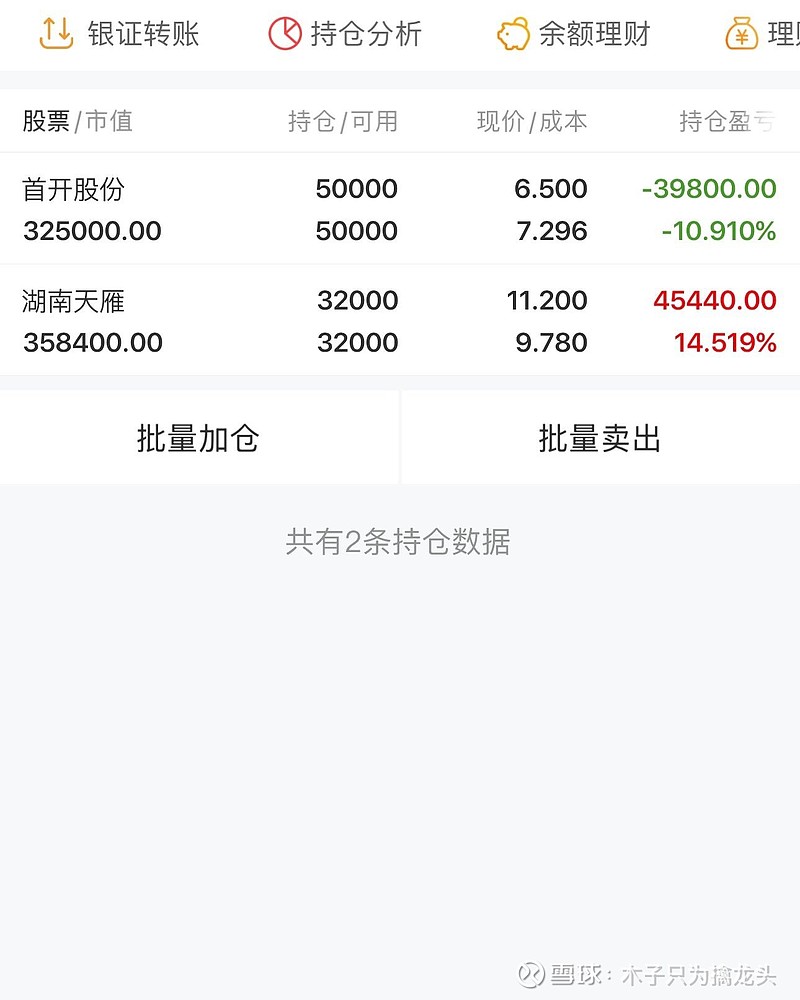The width and height of the screenshot is (800, 1000).
Task: Go to 余额理财 balance wealth management
Action: pyautogui.click(x=574, y=34)
